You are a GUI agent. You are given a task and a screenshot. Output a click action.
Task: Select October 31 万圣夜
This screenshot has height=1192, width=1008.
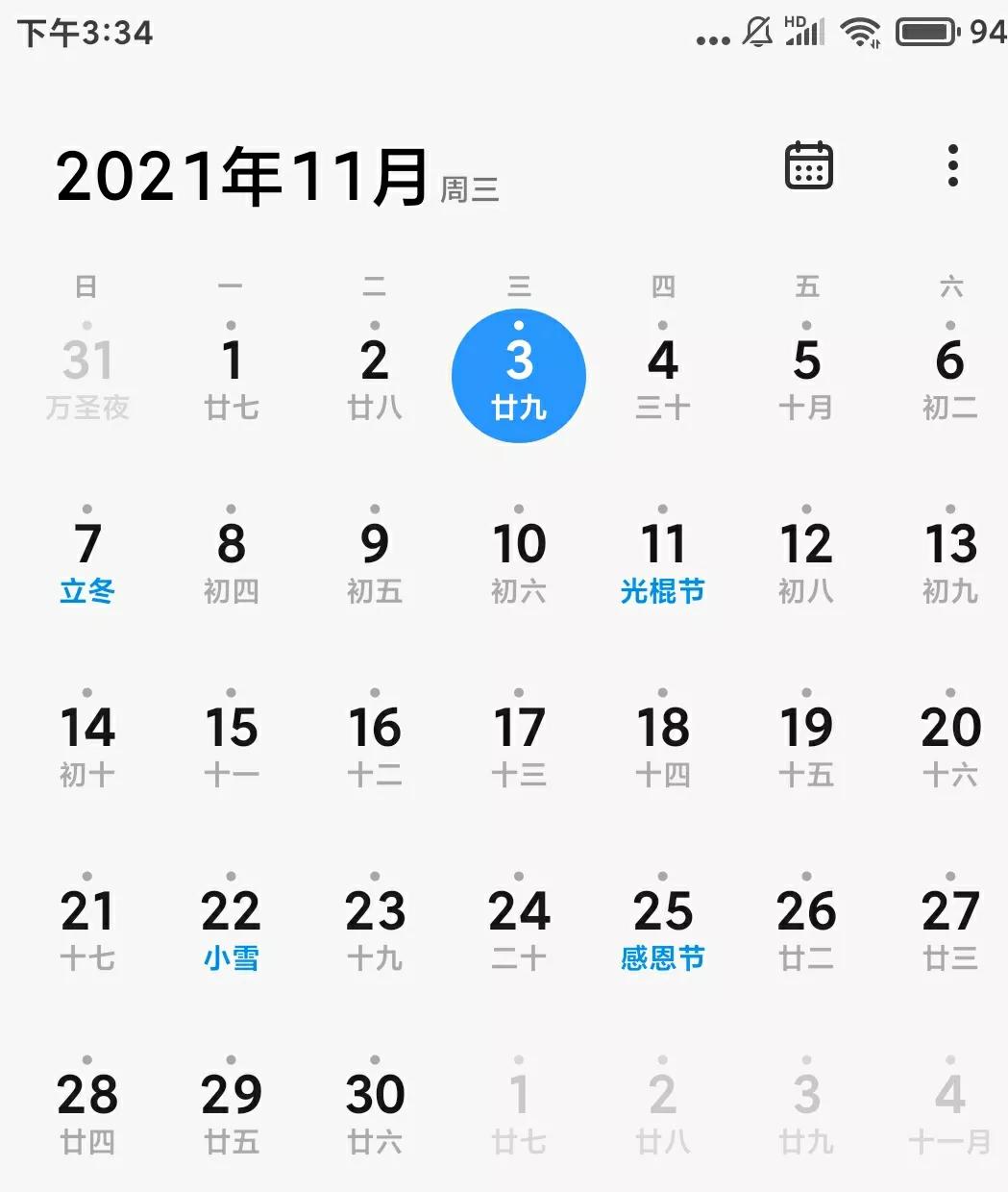[x=87, y=376]
